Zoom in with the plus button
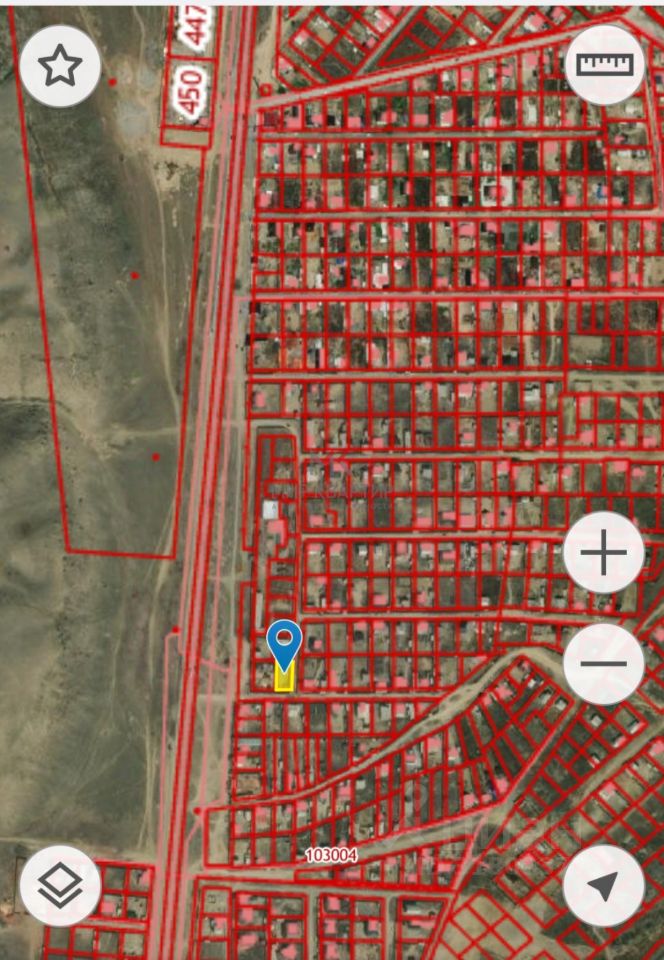664x960 pixels. coord(604,552)
